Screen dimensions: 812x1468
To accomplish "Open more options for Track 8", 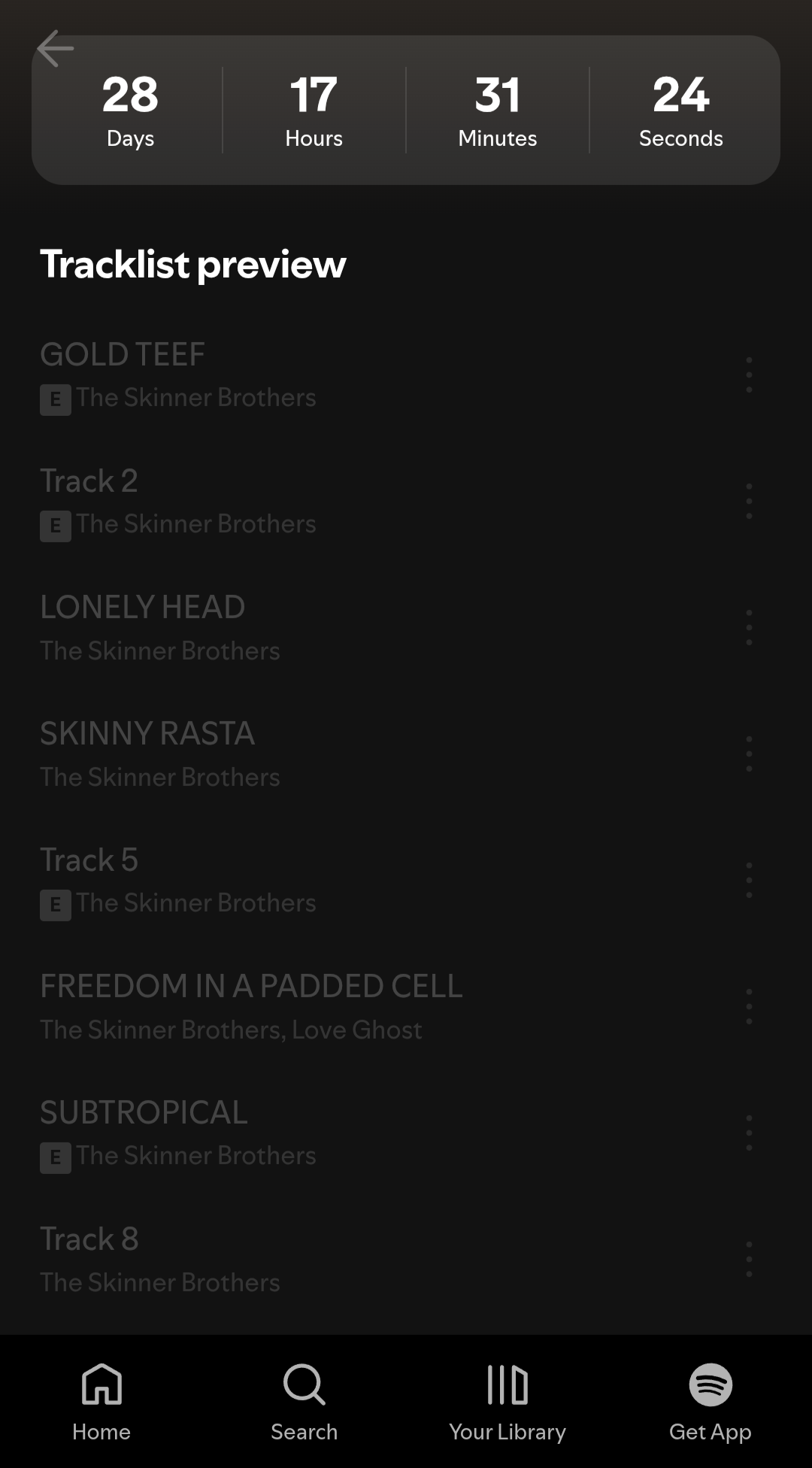I will click(749, 1260).
